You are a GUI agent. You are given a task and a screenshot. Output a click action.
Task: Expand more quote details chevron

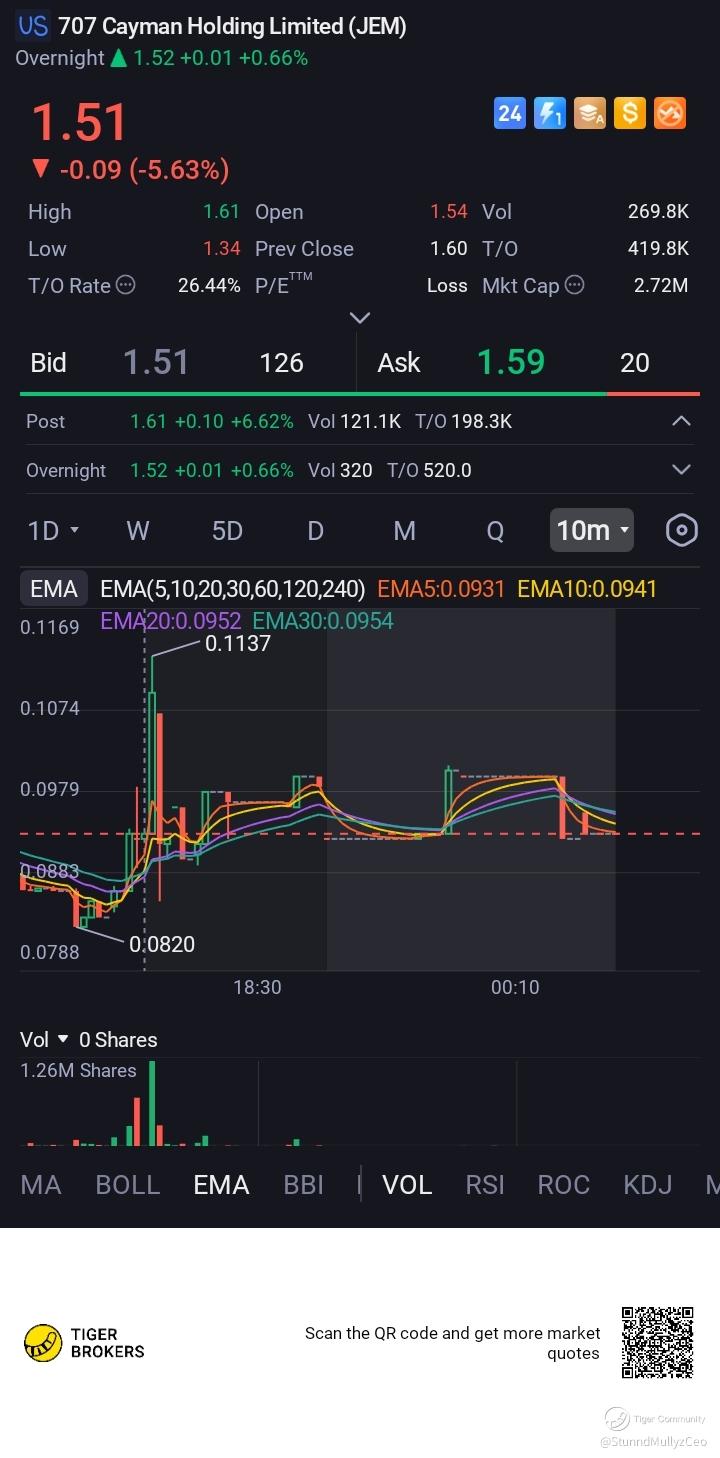coord(360,318)
